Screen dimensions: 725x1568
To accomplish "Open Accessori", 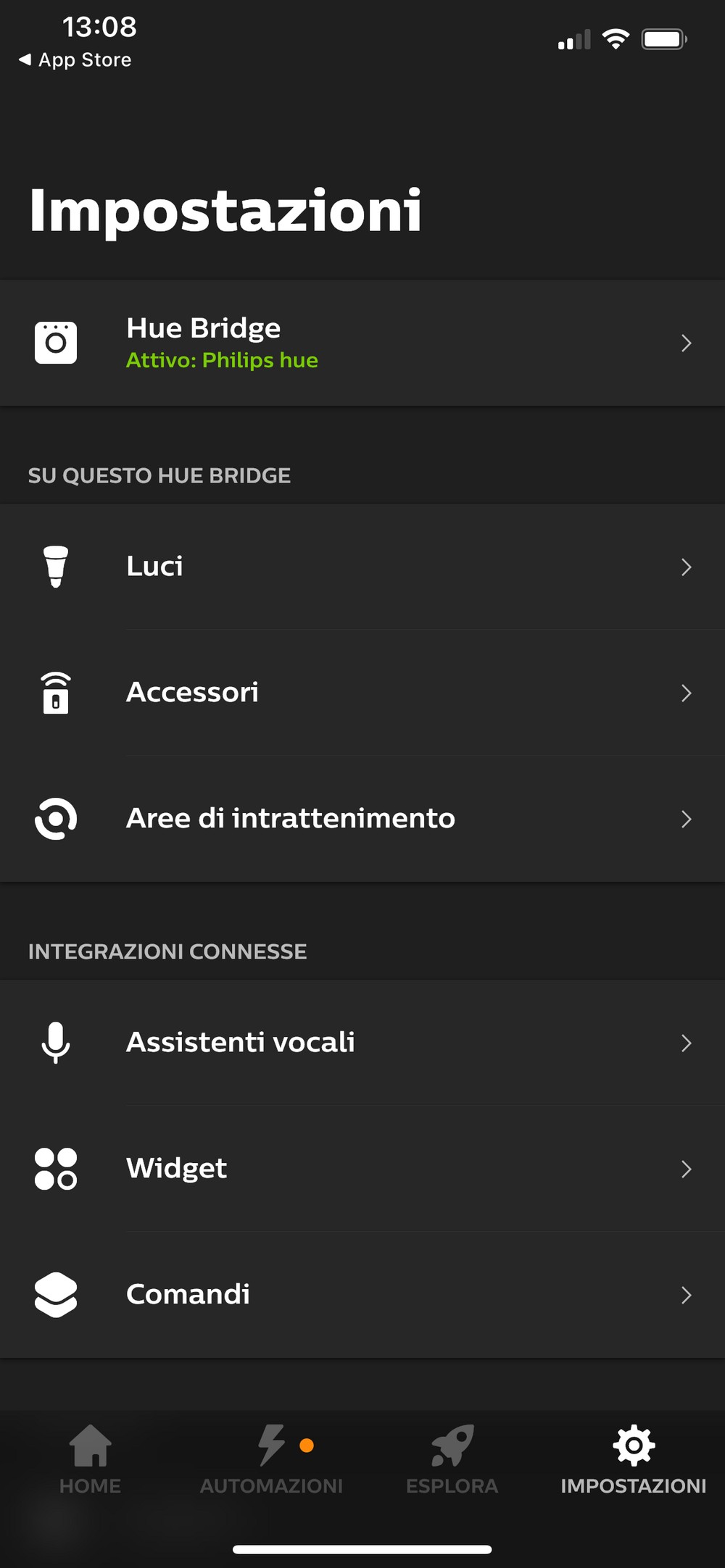I will (x=362, y=693).
